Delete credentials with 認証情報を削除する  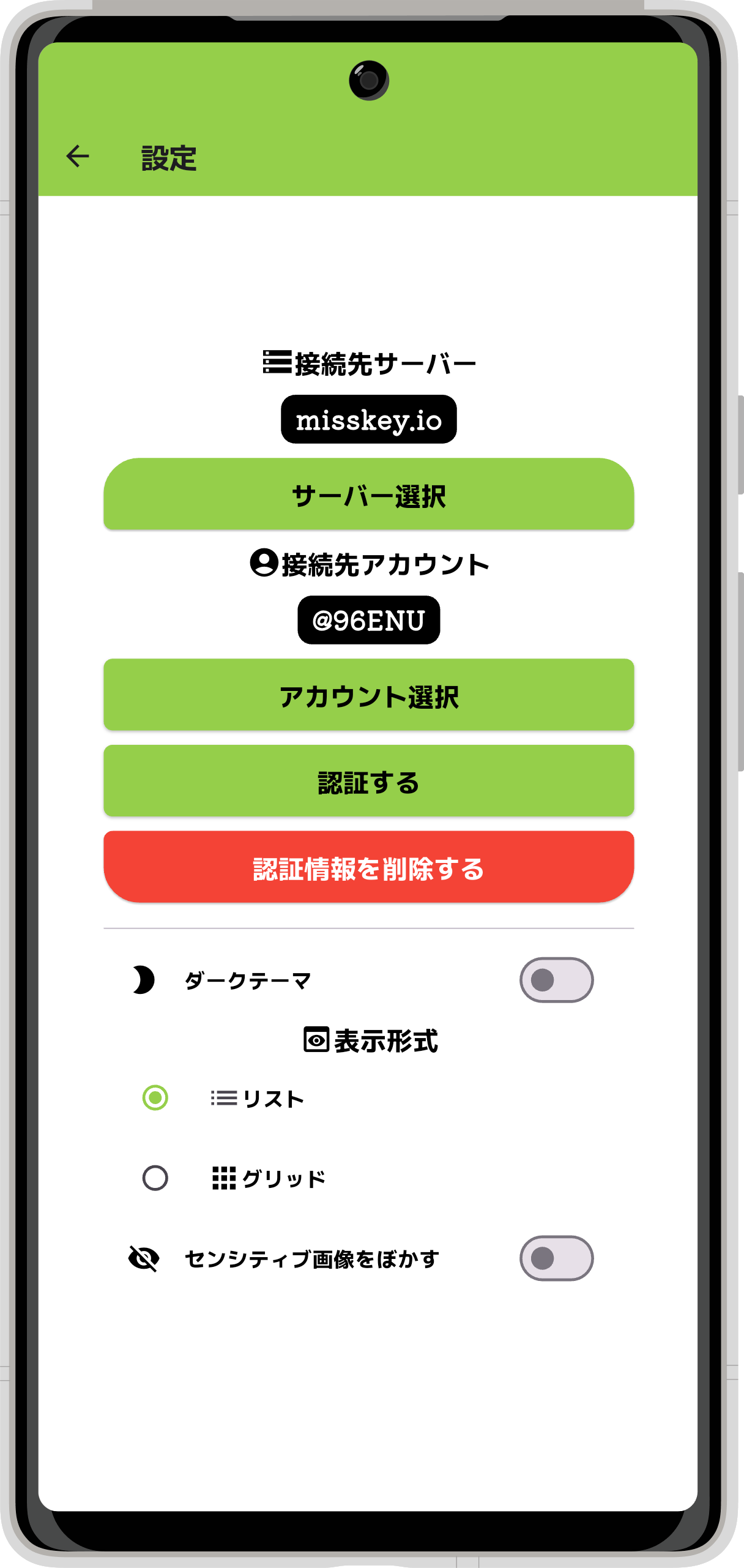[x=368, y=867]
